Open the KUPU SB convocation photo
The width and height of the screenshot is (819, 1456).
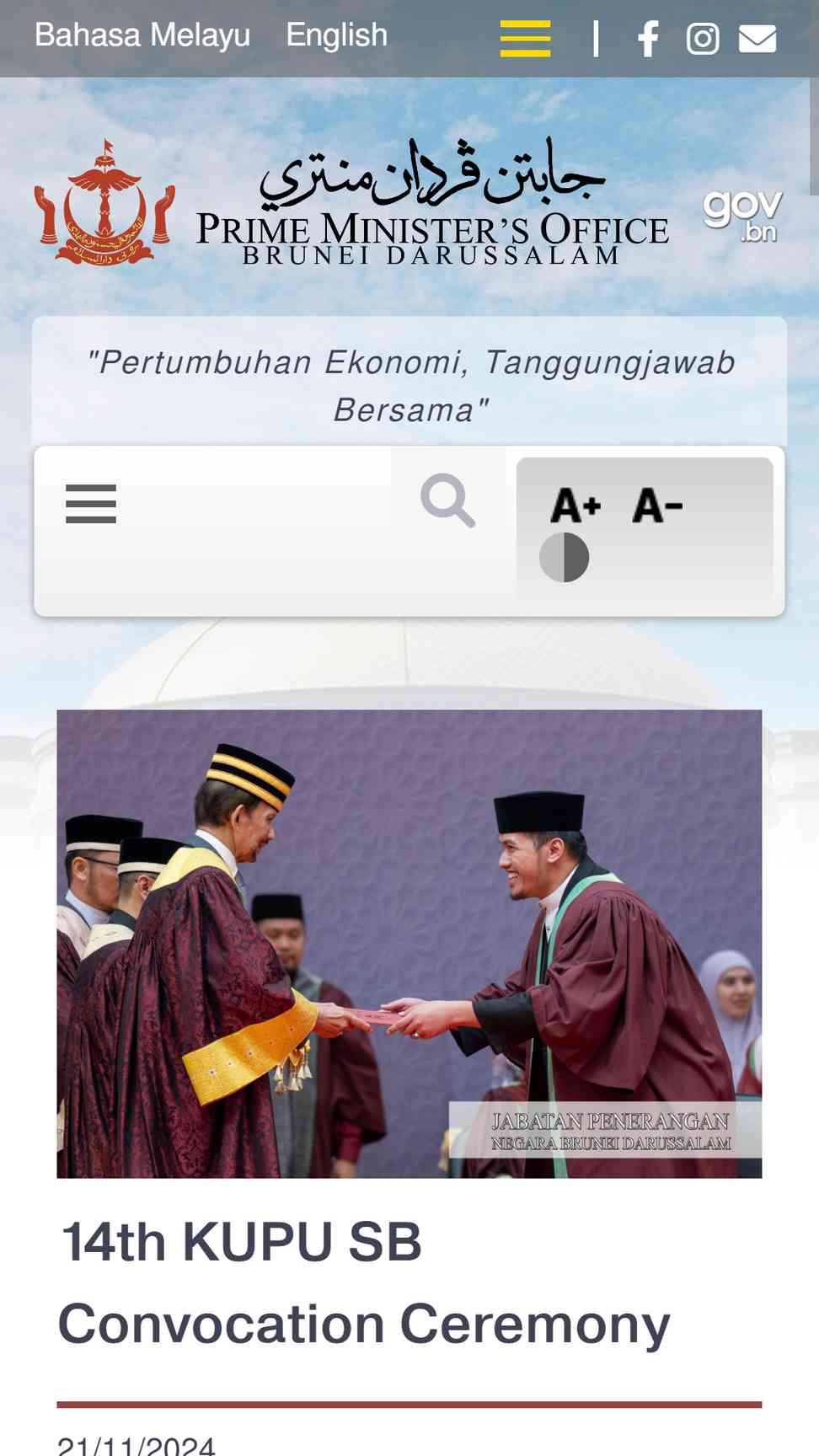(x=409, y=944)
